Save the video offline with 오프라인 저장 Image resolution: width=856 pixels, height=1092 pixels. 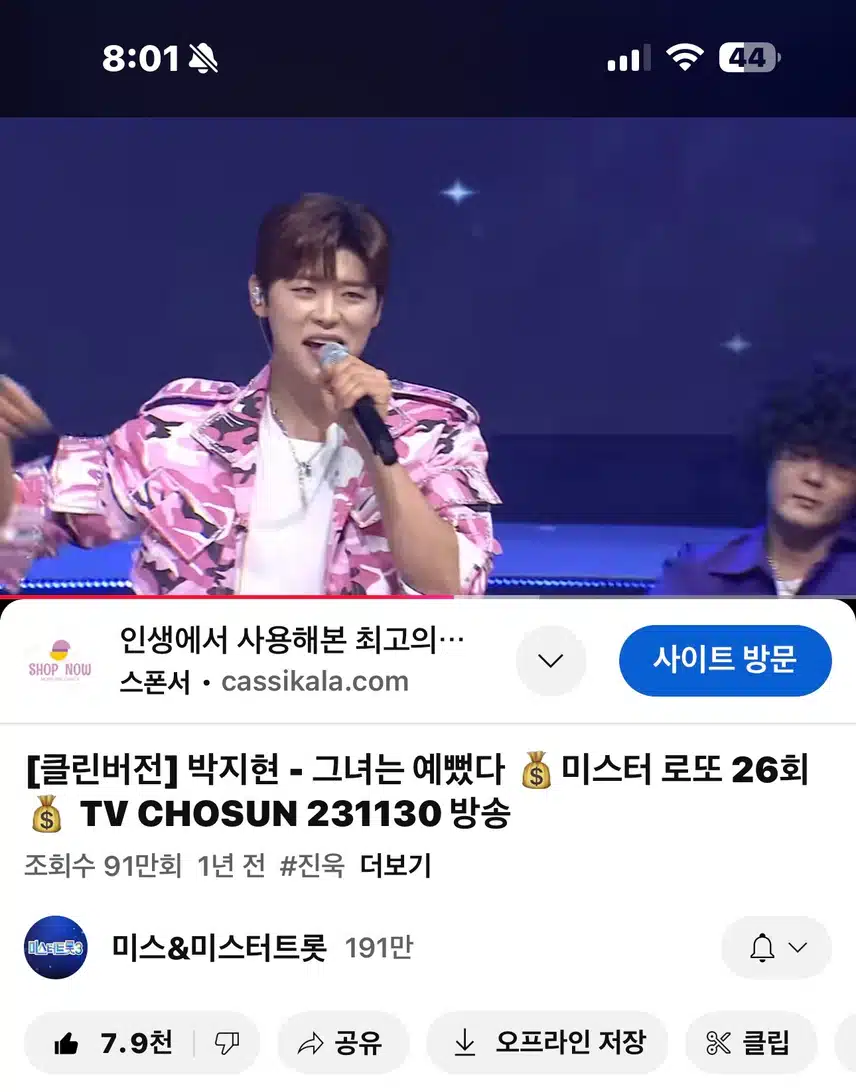548,1043
